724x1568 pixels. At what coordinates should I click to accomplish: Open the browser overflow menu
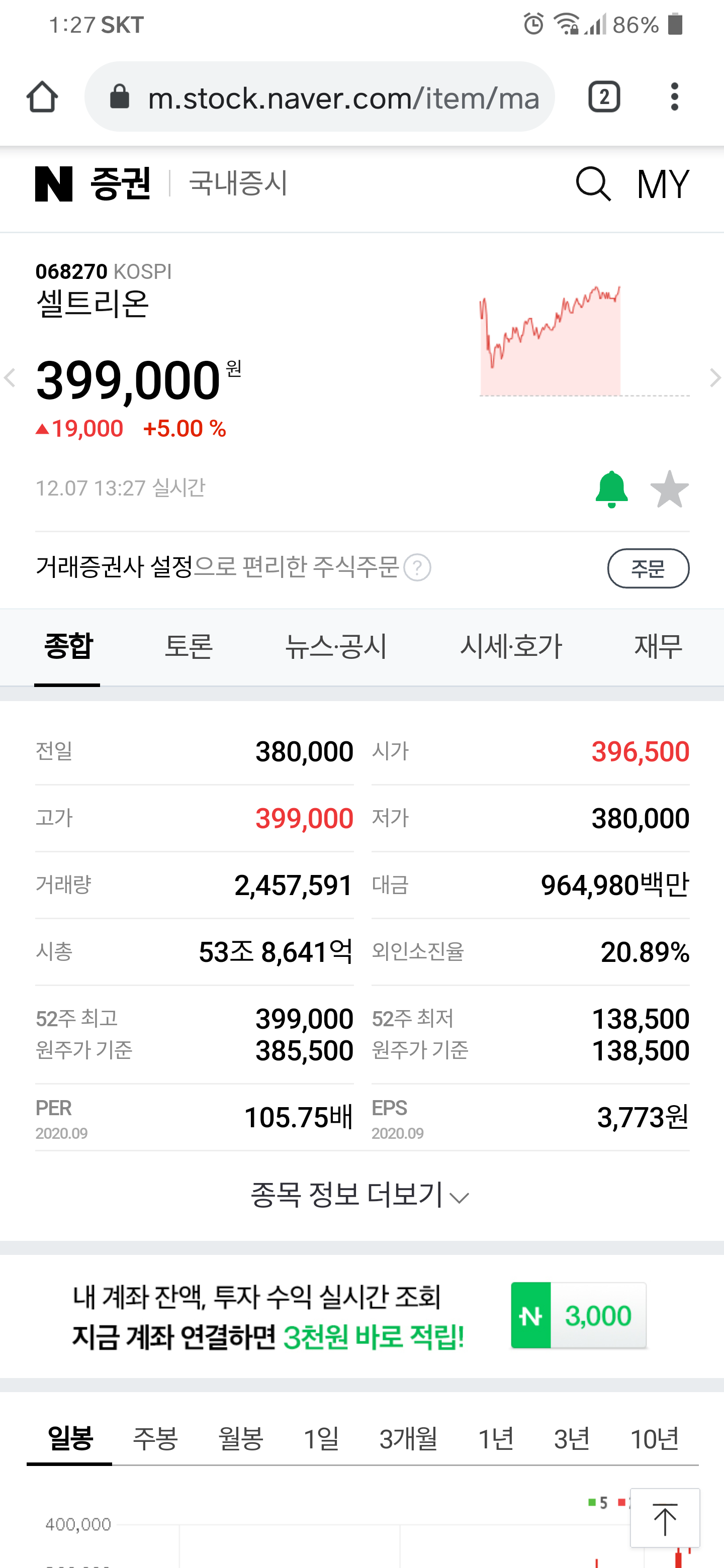point(674,97)
